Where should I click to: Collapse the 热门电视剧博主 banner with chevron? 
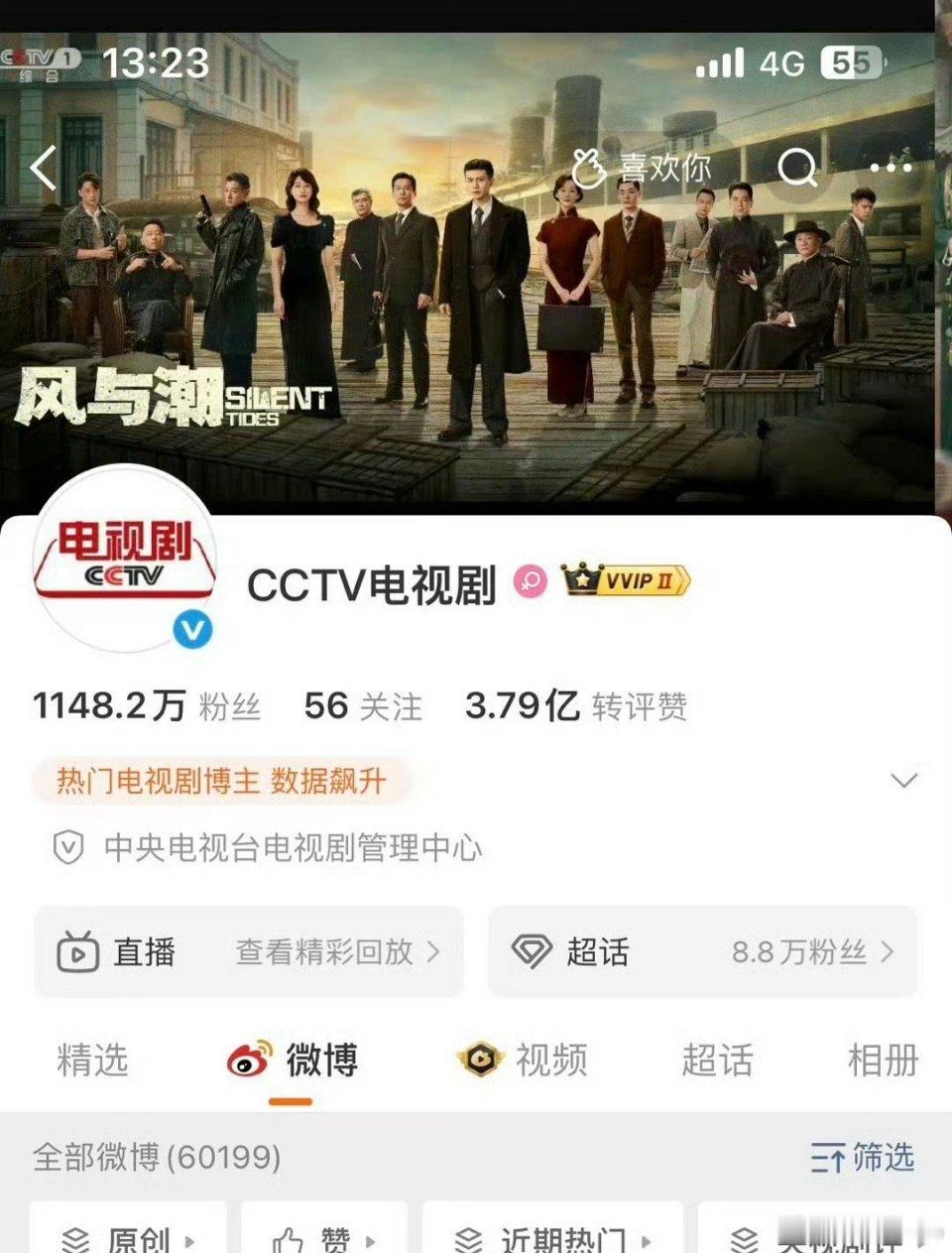click(x=903, y=781)
